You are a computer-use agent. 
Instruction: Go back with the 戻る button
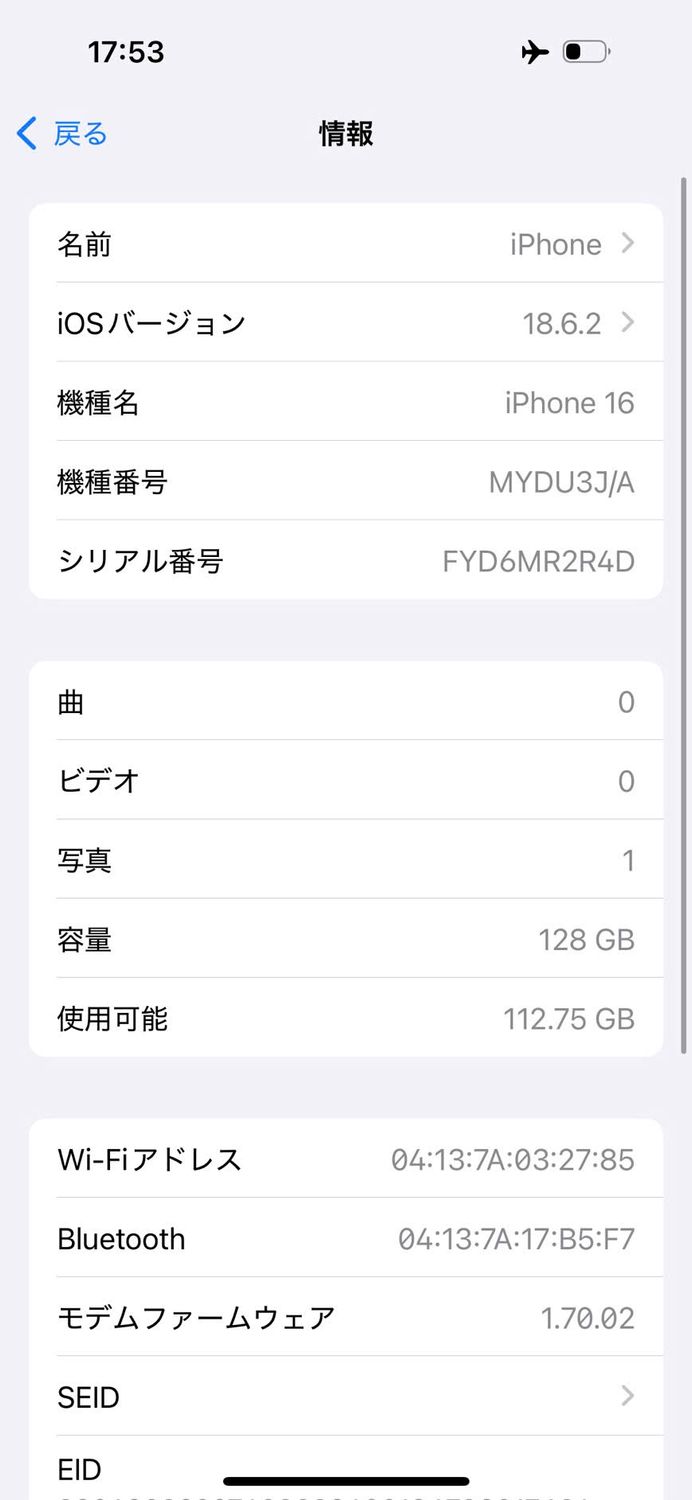tap(62, 133)
